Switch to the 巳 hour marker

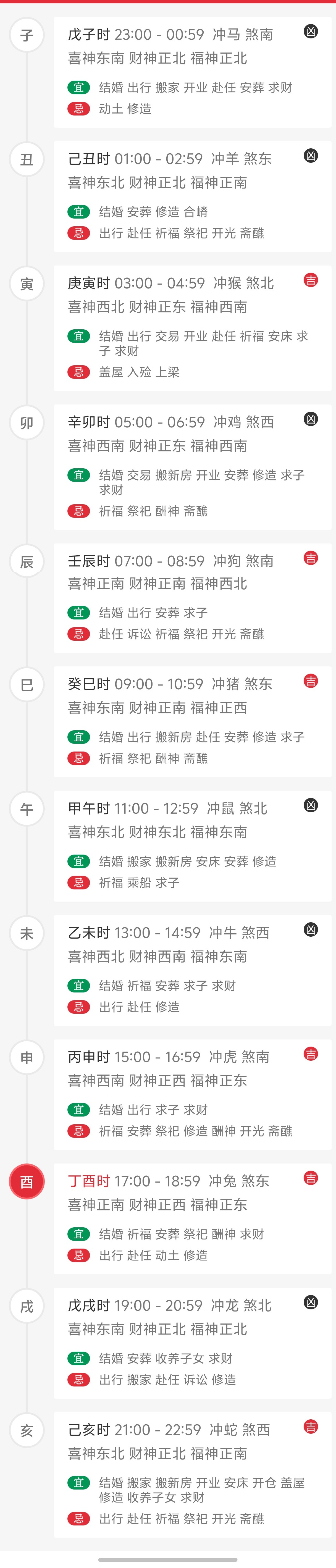tap(27, 685)
